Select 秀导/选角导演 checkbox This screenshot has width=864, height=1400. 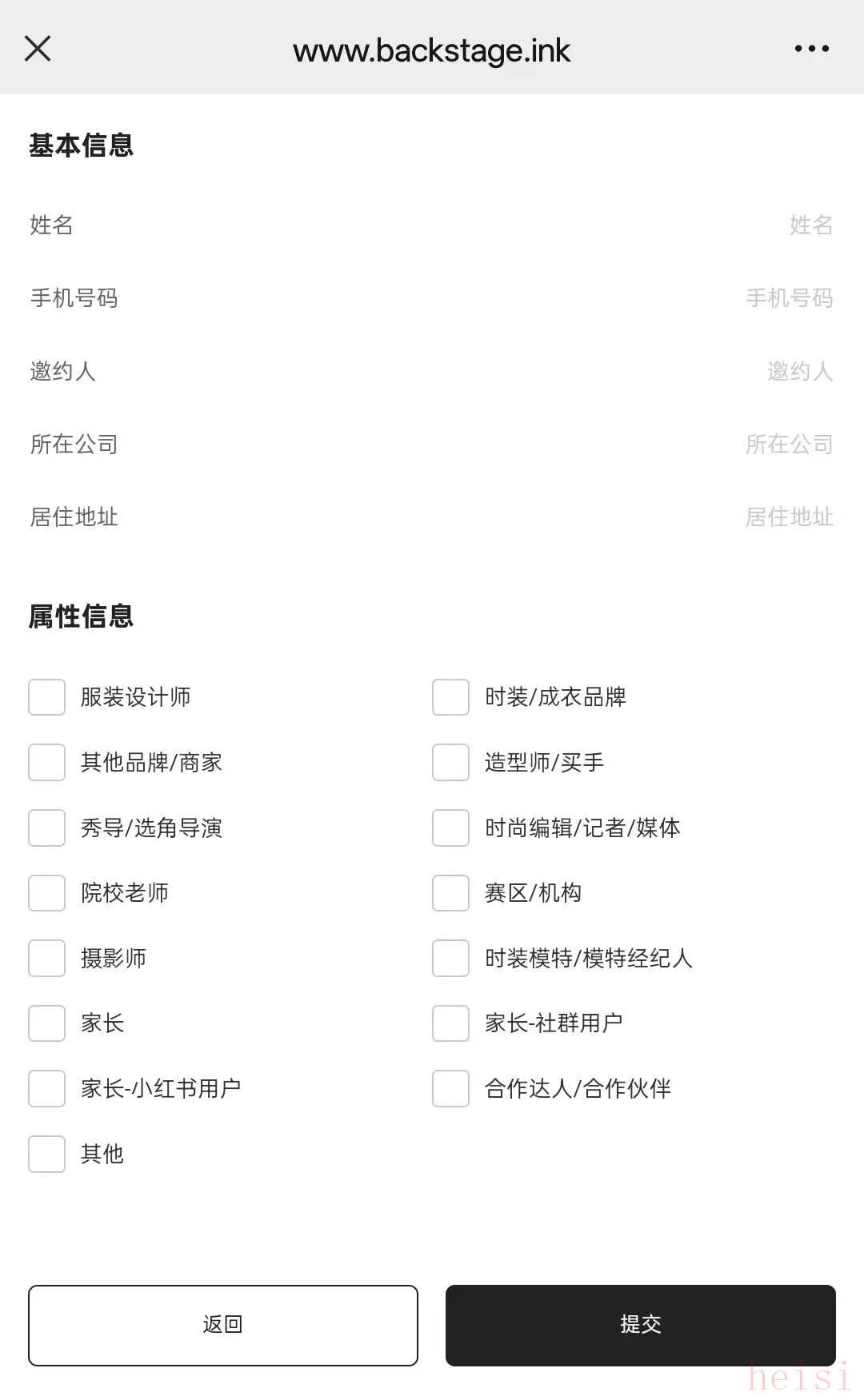point(46,828)
